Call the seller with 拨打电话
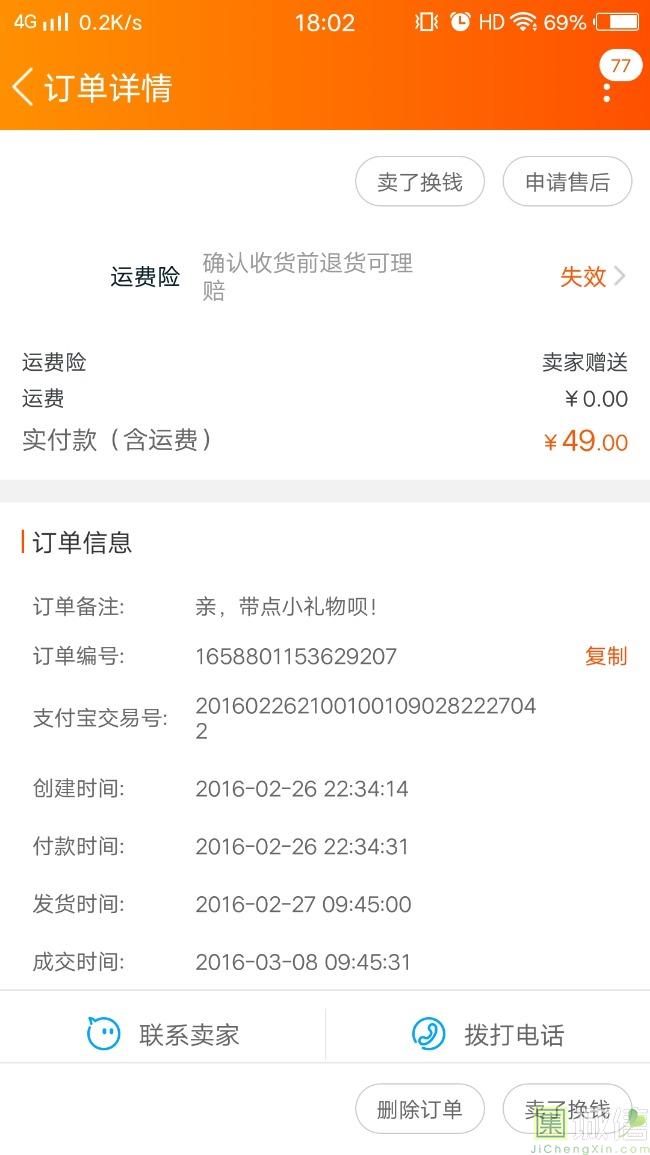This screenshot has width=650, height=1155. point(488,1034)
